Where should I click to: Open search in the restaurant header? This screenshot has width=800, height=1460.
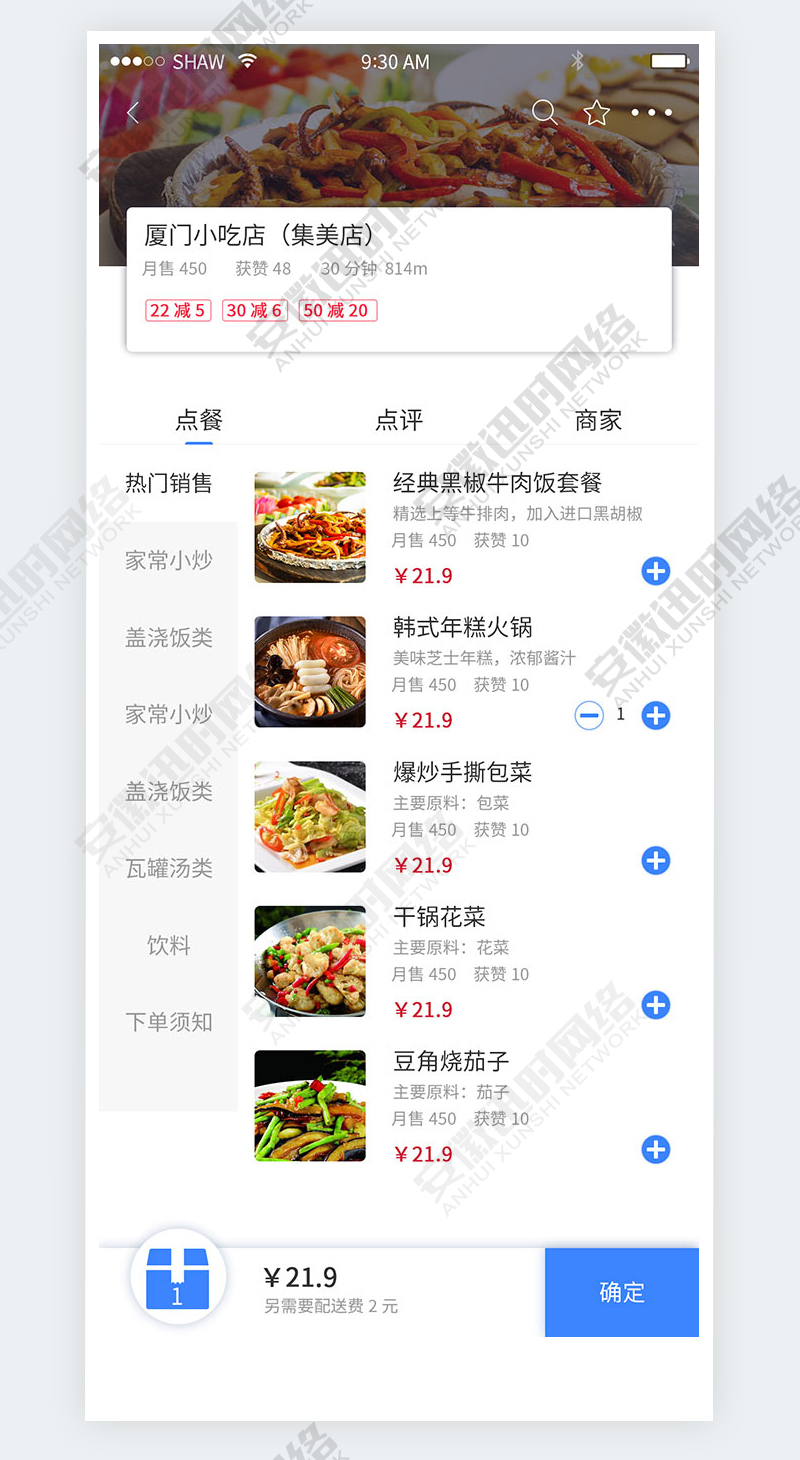[x=544, y=112]
